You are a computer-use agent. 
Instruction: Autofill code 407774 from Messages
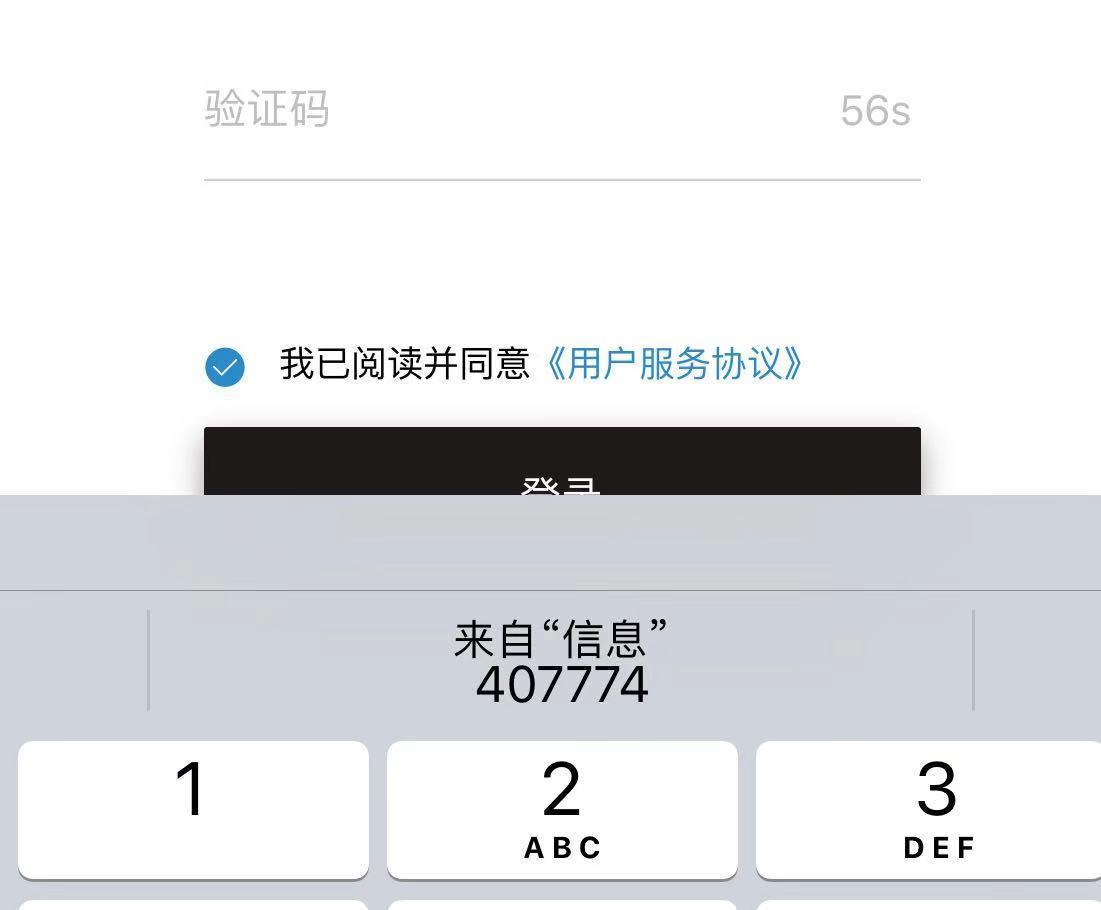[561, 662]
